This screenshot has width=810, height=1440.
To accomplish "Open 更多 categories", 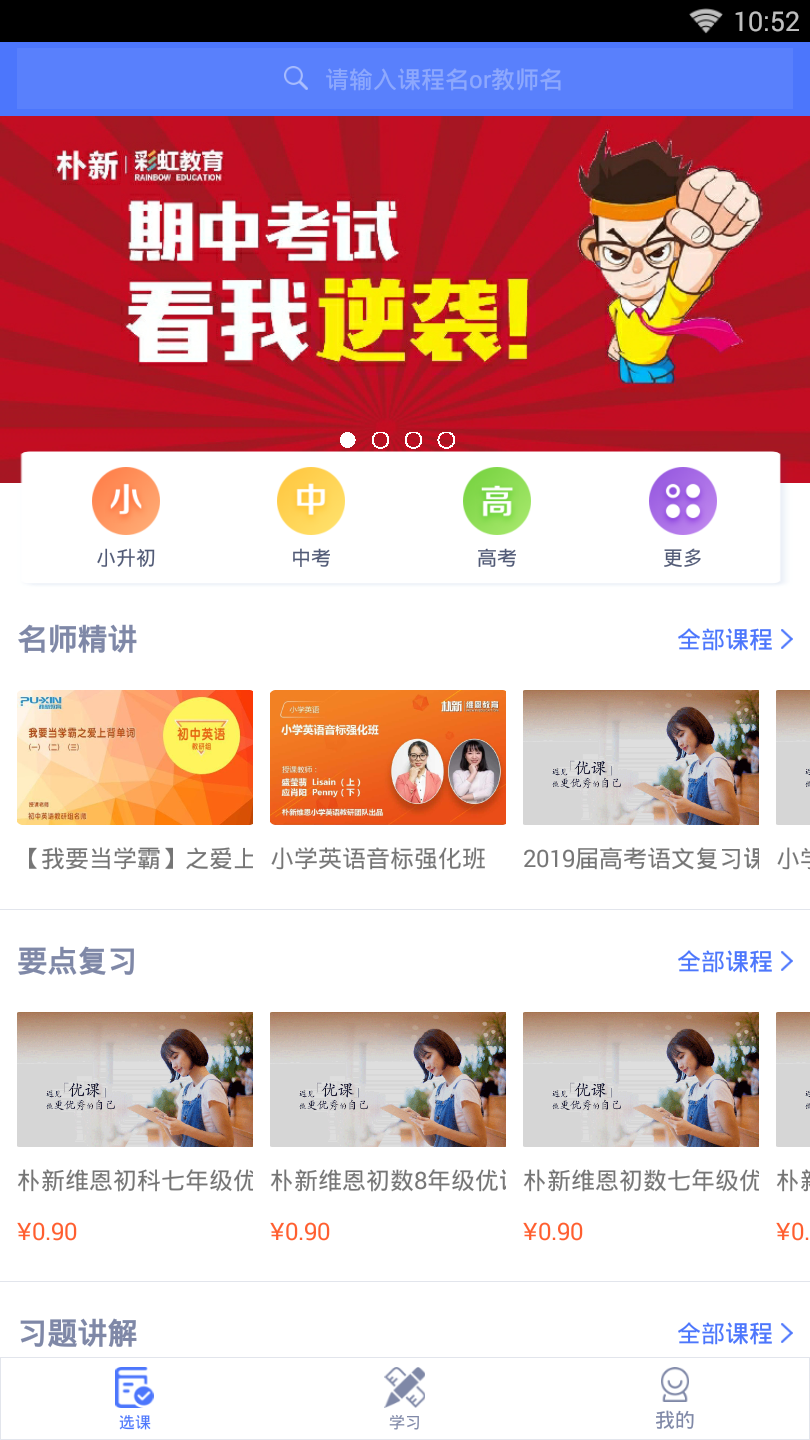I will (683, 516).
